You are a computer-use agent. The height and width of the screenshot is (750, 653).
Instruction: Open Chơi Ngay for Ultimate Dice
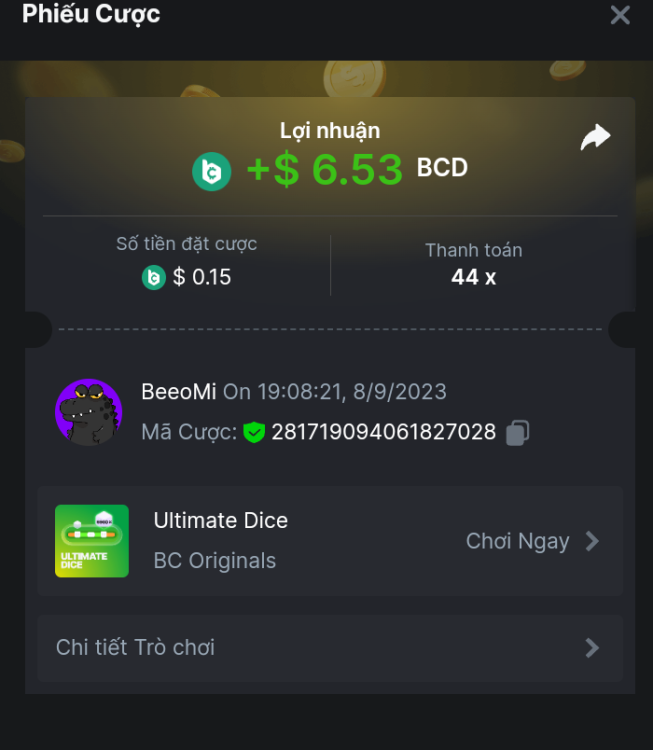click(532, 541)
